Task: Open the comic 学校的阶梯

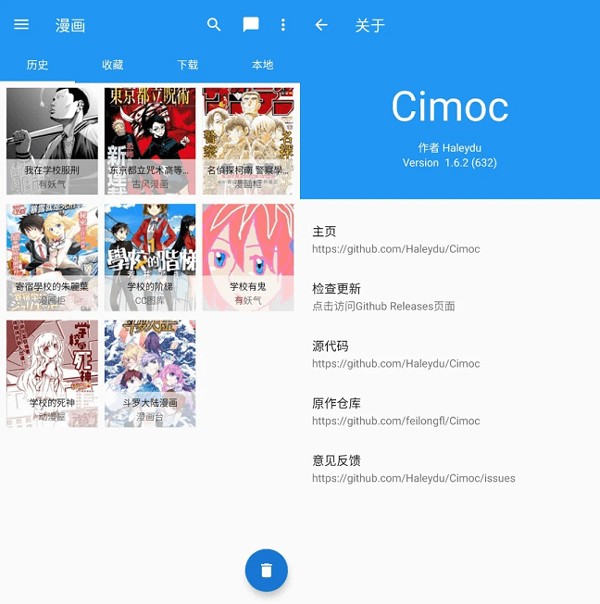Action: [x=150, y=257]
